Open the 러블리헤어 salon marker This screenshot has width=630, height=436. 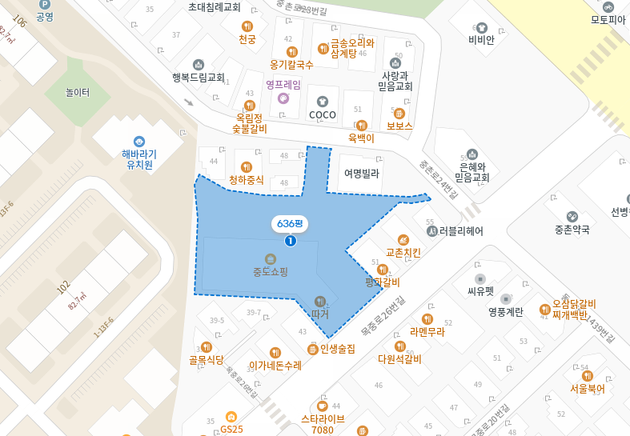tap(431, 230)
